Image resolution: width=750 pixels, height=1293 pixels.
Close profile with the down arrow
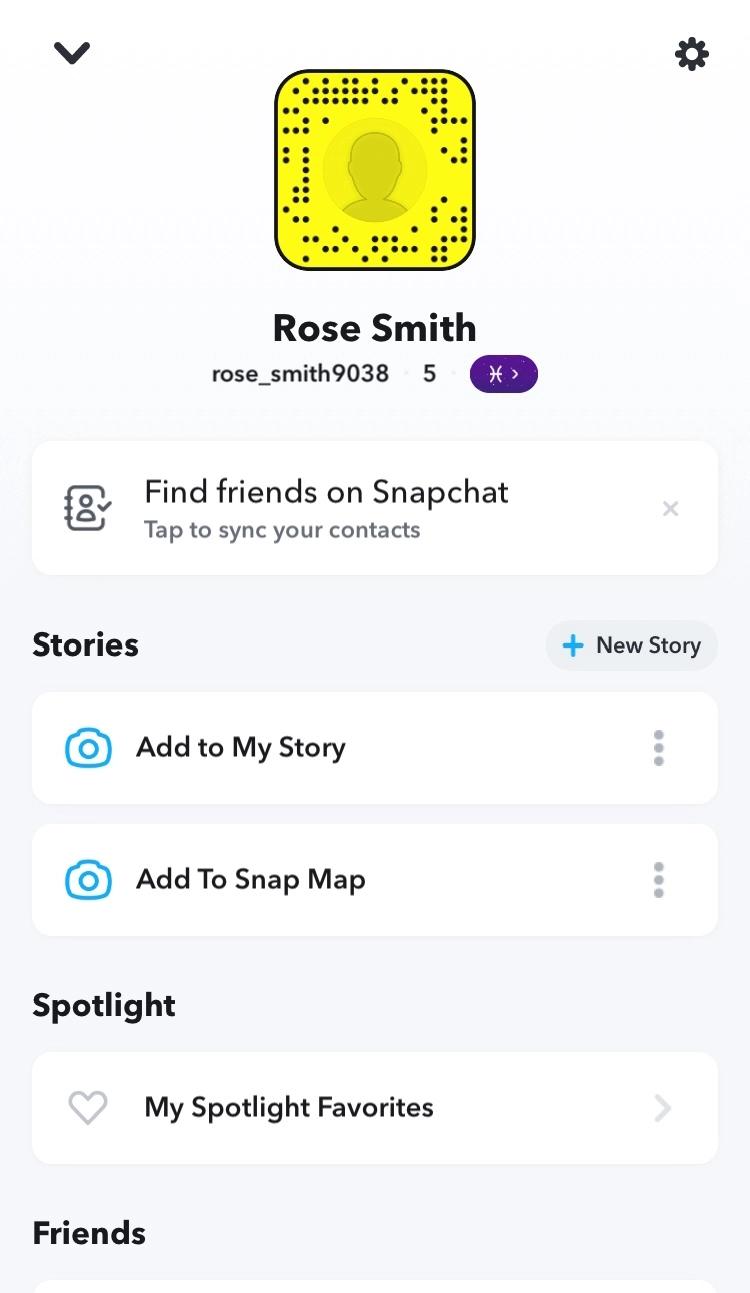[72, 53]
